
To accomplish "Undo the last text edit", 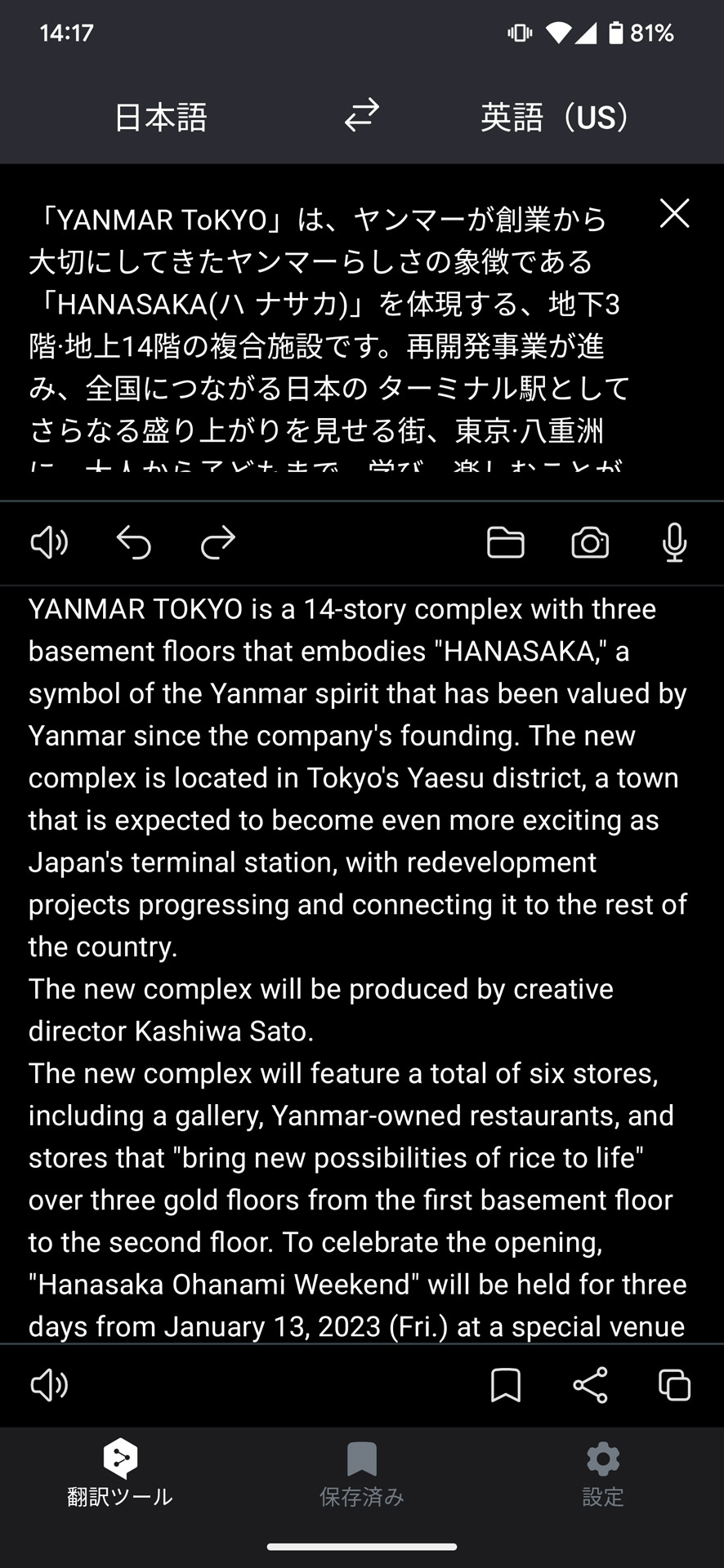I will 134,542.
